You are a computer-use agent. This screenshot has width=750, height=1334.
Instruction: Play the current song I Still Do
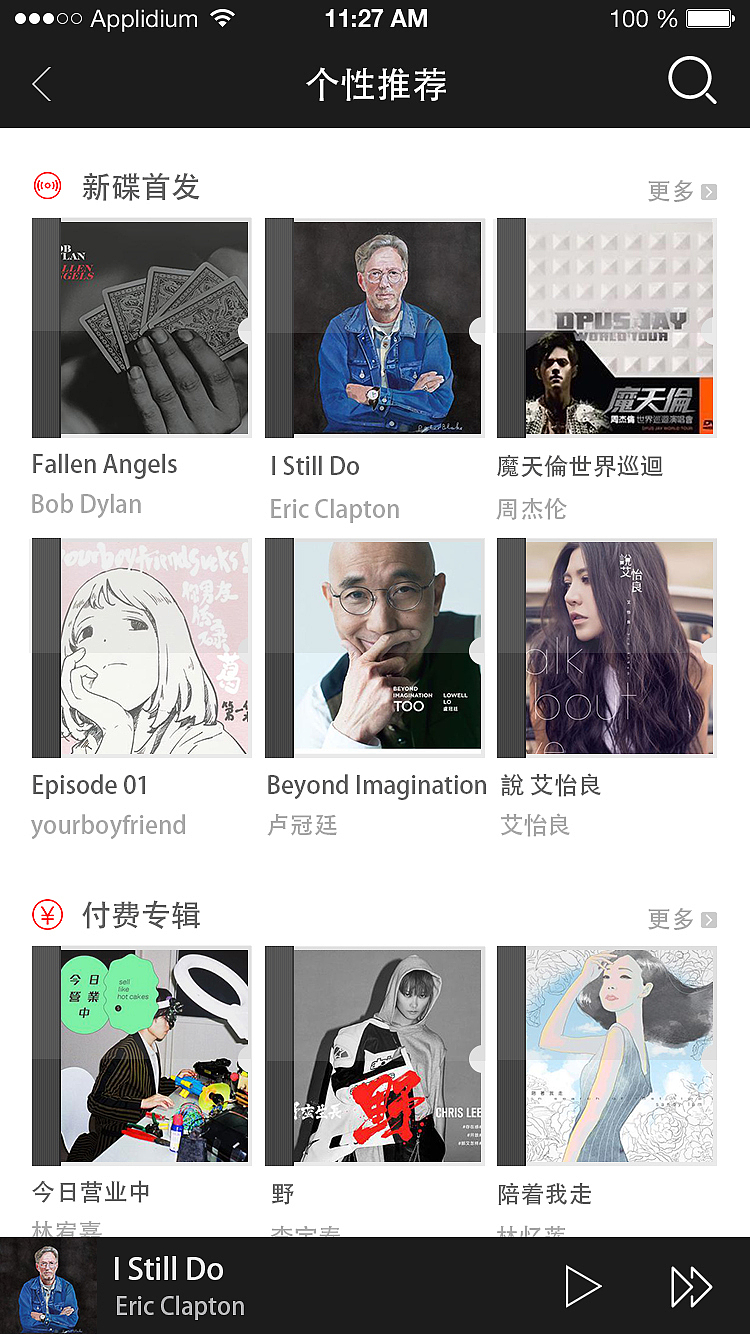(x=584, y=1286)
